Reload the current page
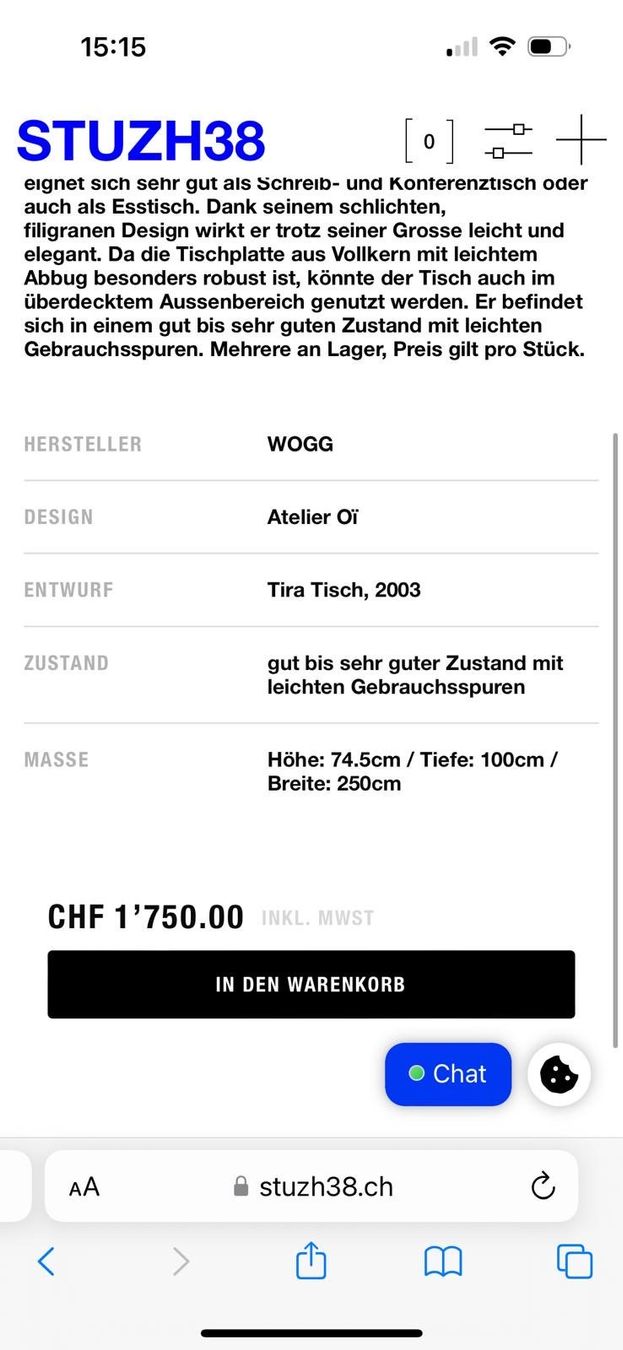The height and width of the screenshot is (1350, 623). click(x=542, y=1187)
